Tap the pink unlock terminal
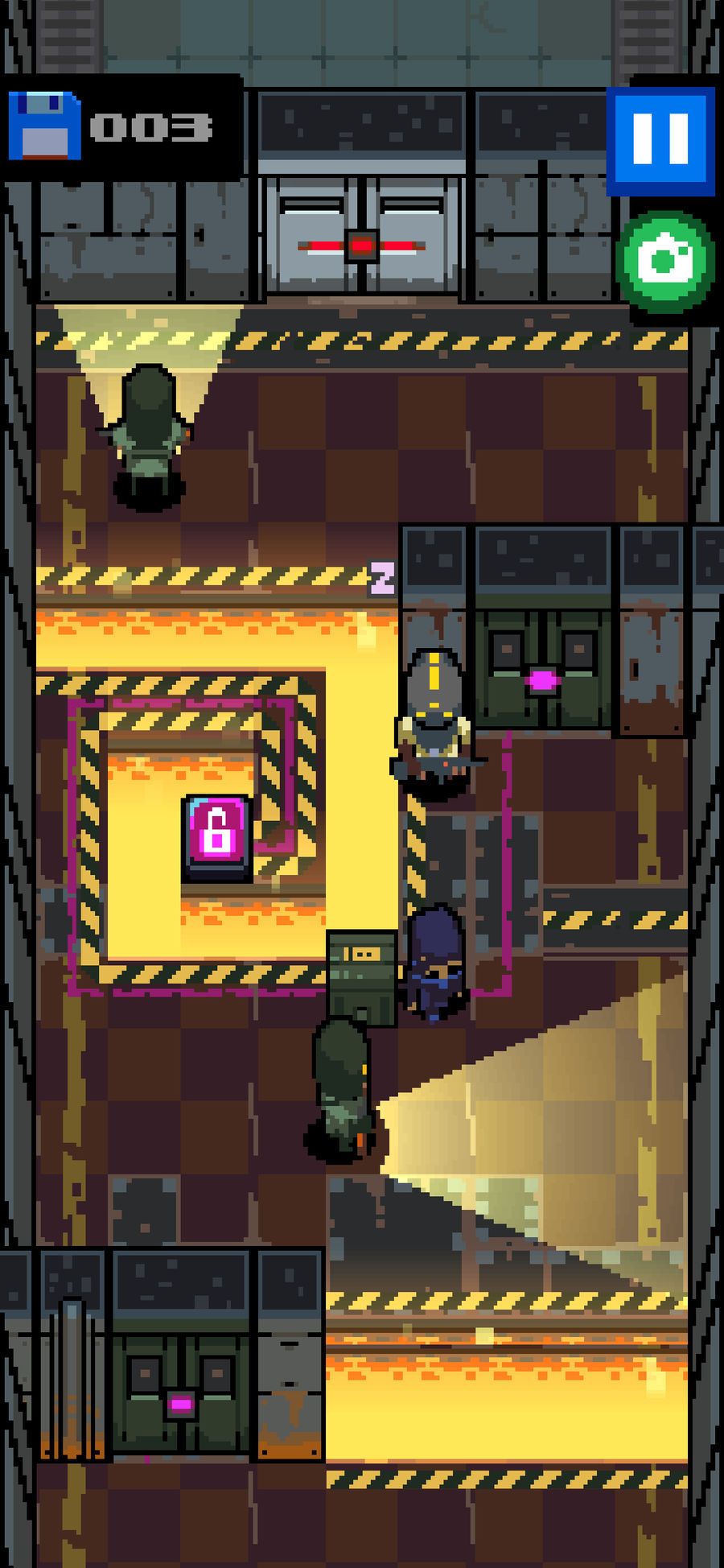The width and height of the screenshot is (724, 1568). (x=216, y=834)
